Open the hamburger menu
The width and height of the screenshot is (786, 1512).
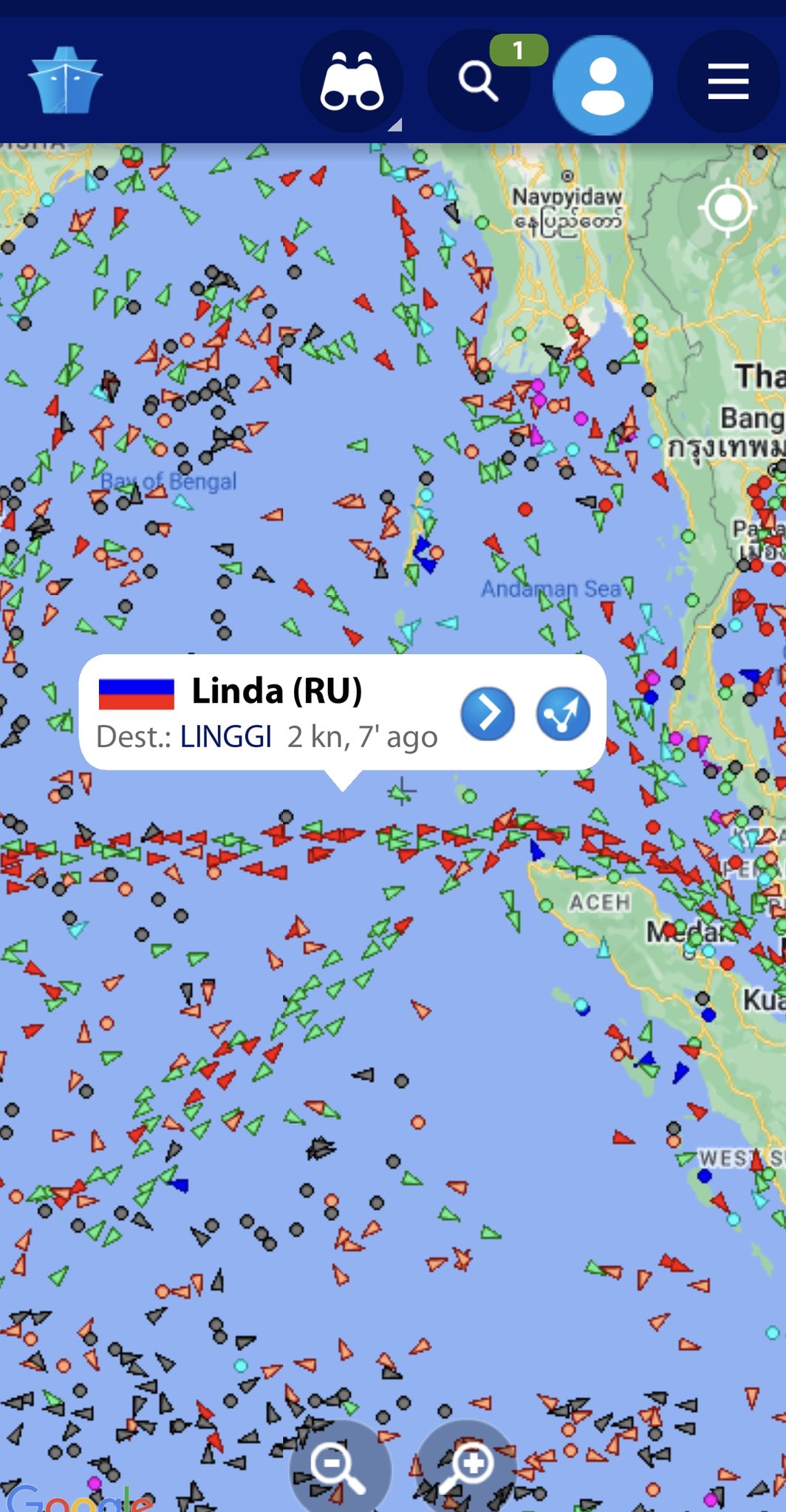click(728, 81)
